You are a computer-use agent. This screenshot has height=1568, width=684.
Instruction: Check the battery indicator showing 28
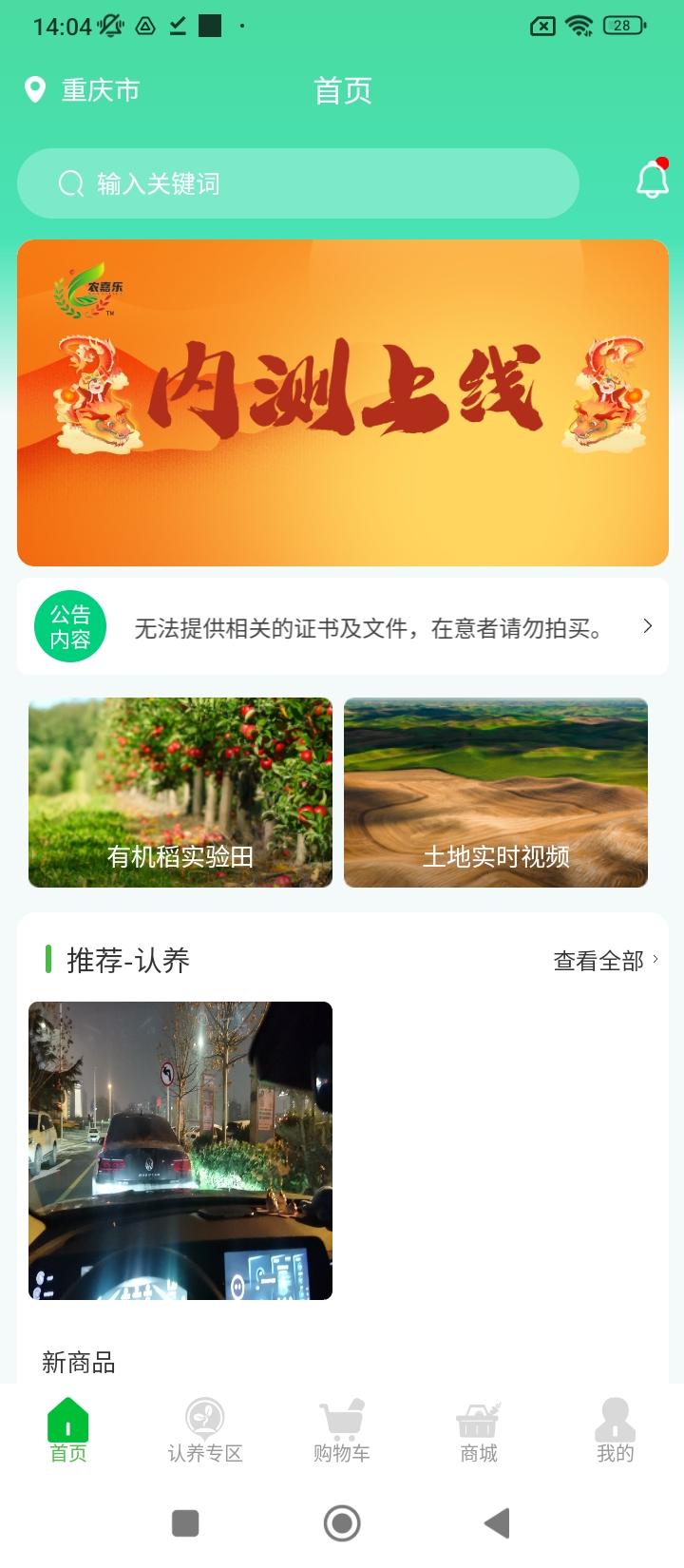(622, 26)
